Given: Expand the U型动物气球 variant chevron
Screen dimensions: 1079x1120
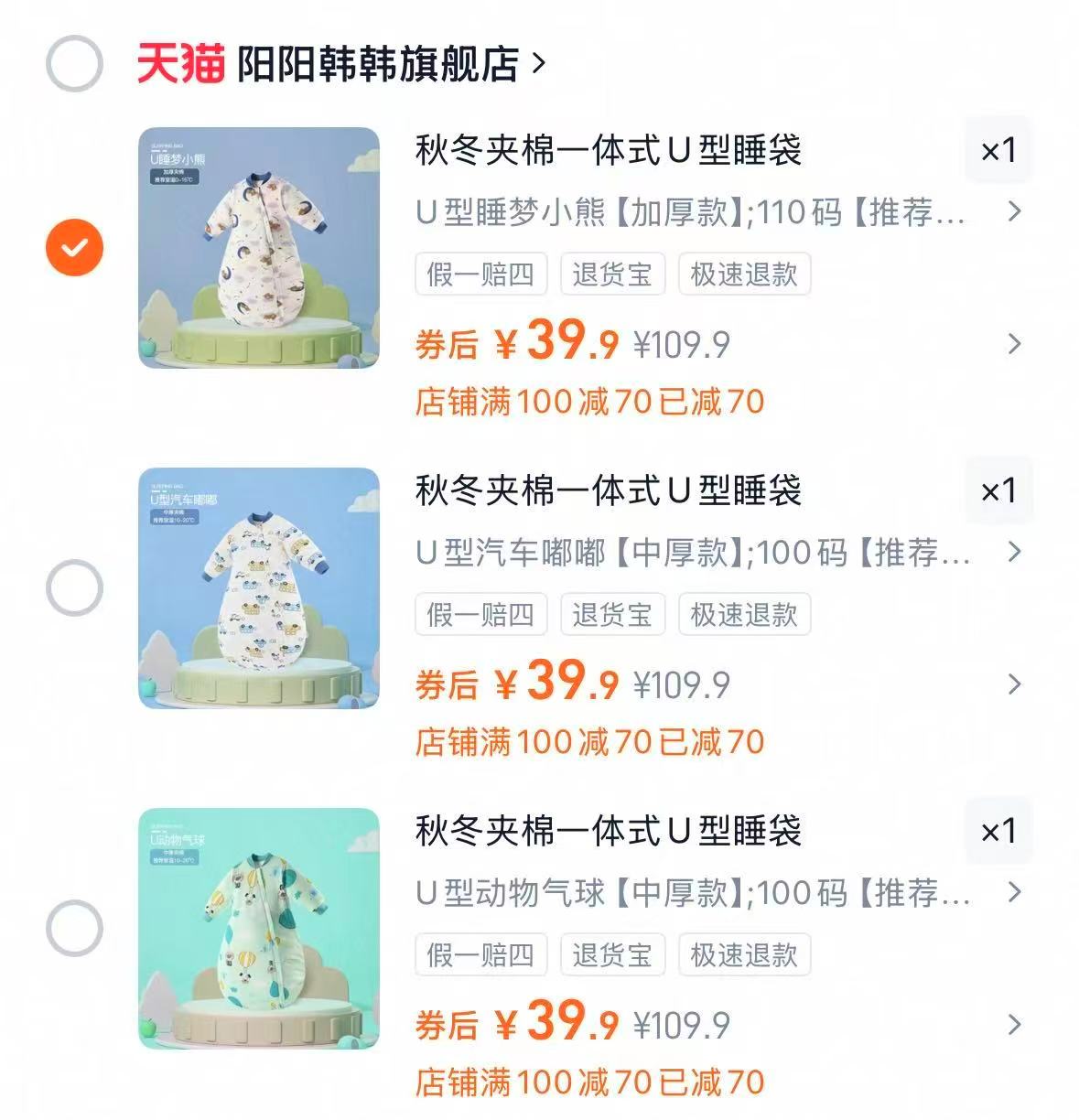Looking at the screenshot, I should pos(1012,891).
